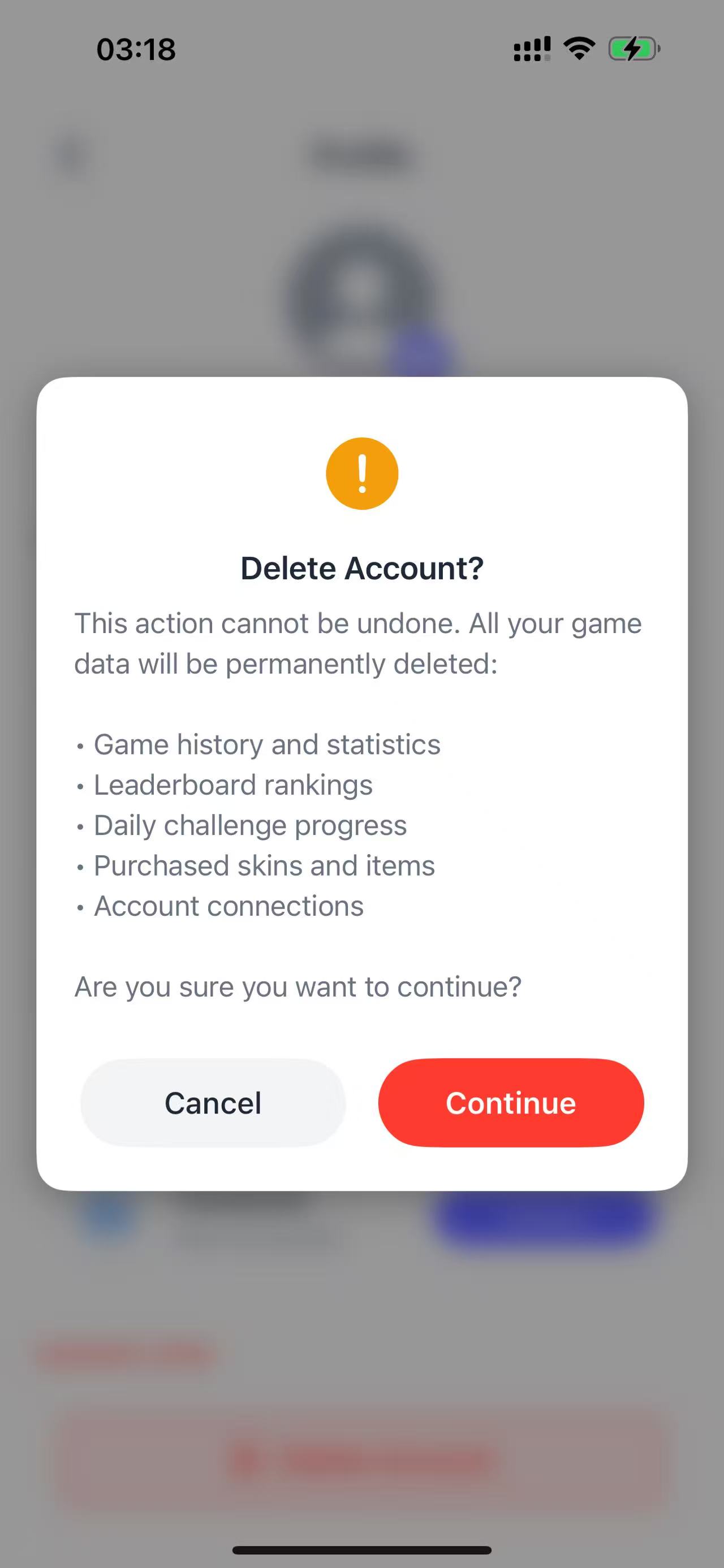Click the orange warning exclamation icon

click(x=361, y=474)
